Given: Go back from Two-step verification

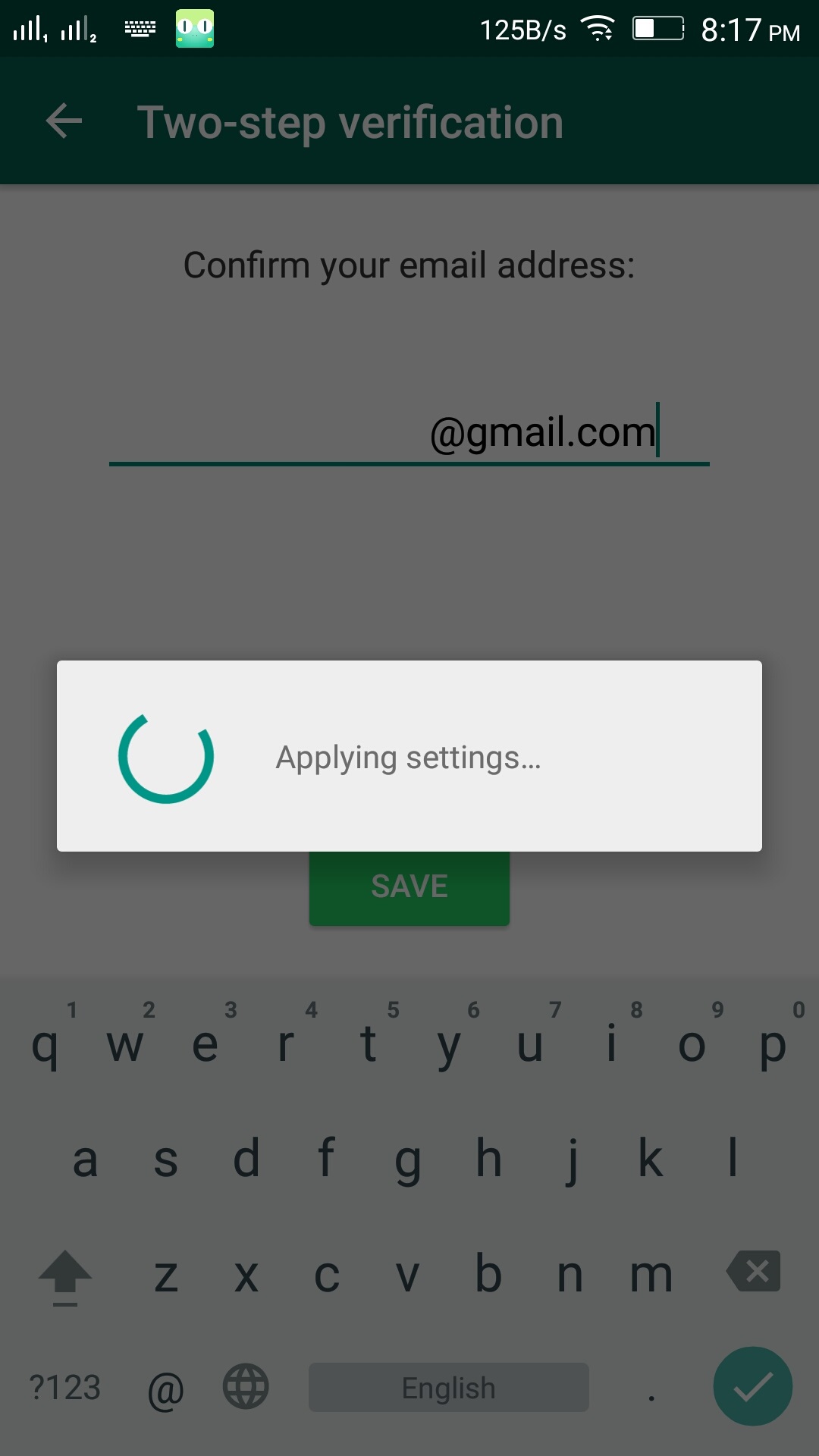Looking at the screenshot, I should tap(64, 121).
